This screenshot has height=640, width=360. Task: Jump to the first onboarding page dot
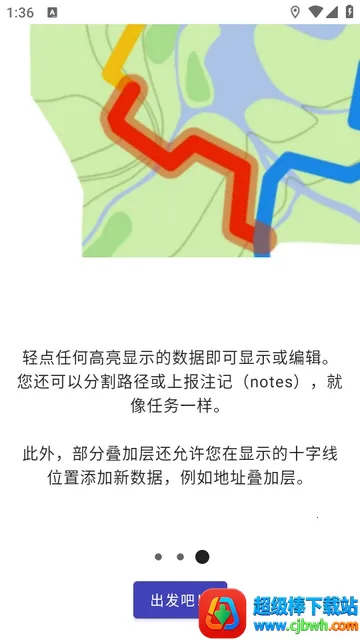[158, 557]
